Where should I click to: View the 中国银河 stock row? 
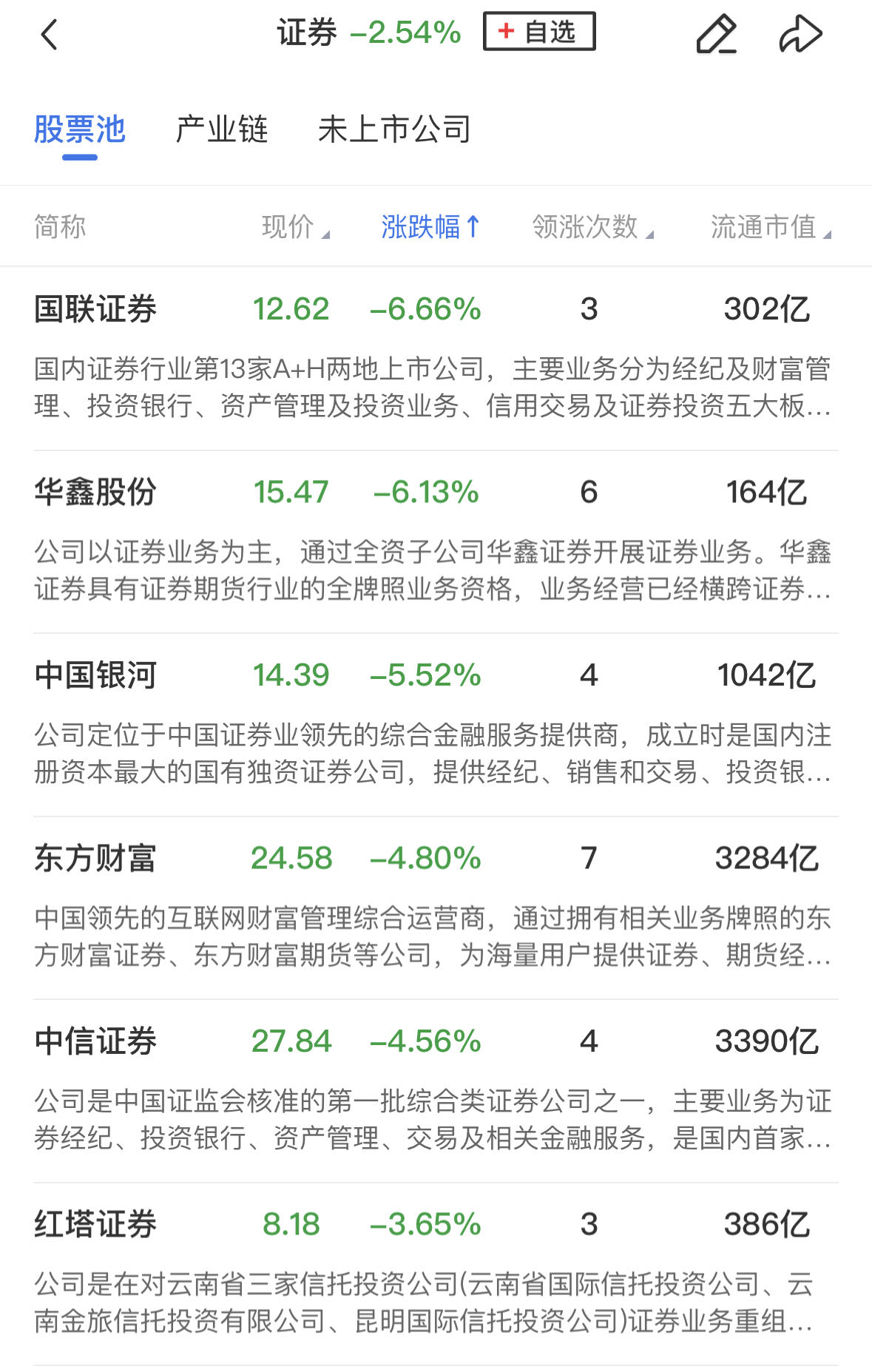pyautogui.click(x=95, y=675)
